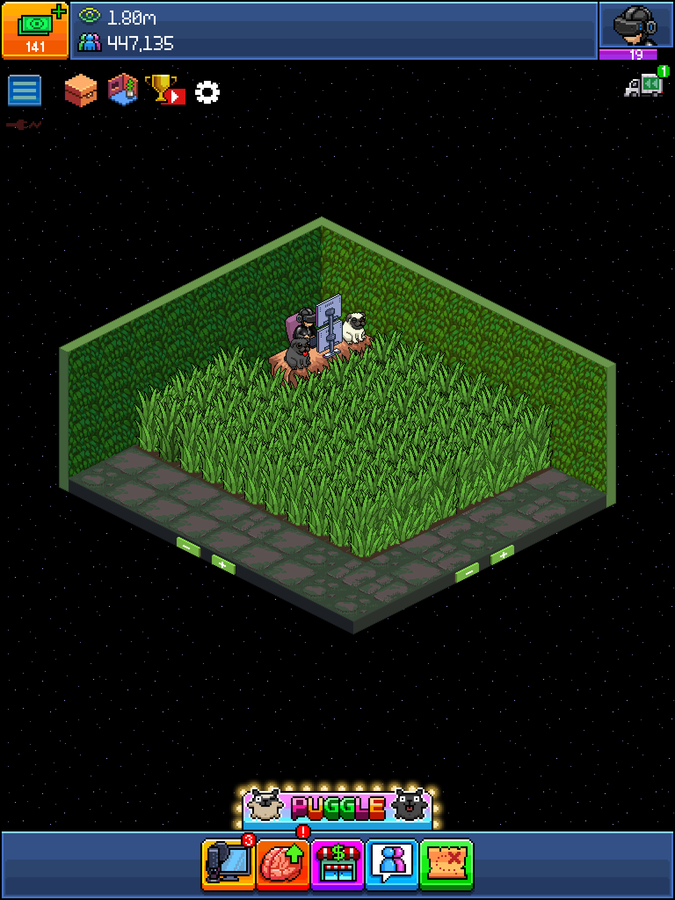Open the room selector icon
The height and width of the screenshot is (900, 675).
pos(123,90)
